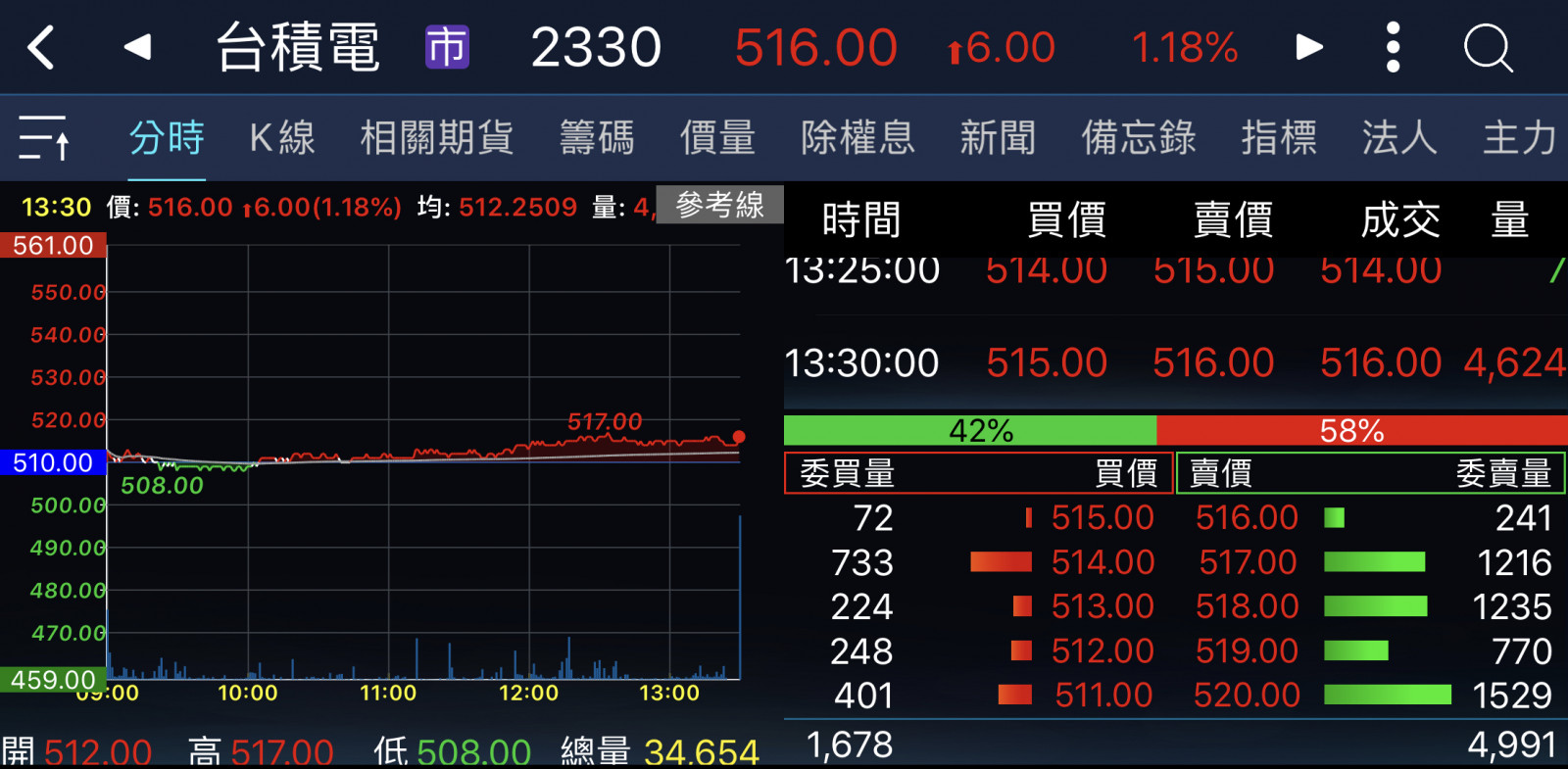Open the 新聞 tab
This screenshot has height=769, width=1568.
(998, 137)
